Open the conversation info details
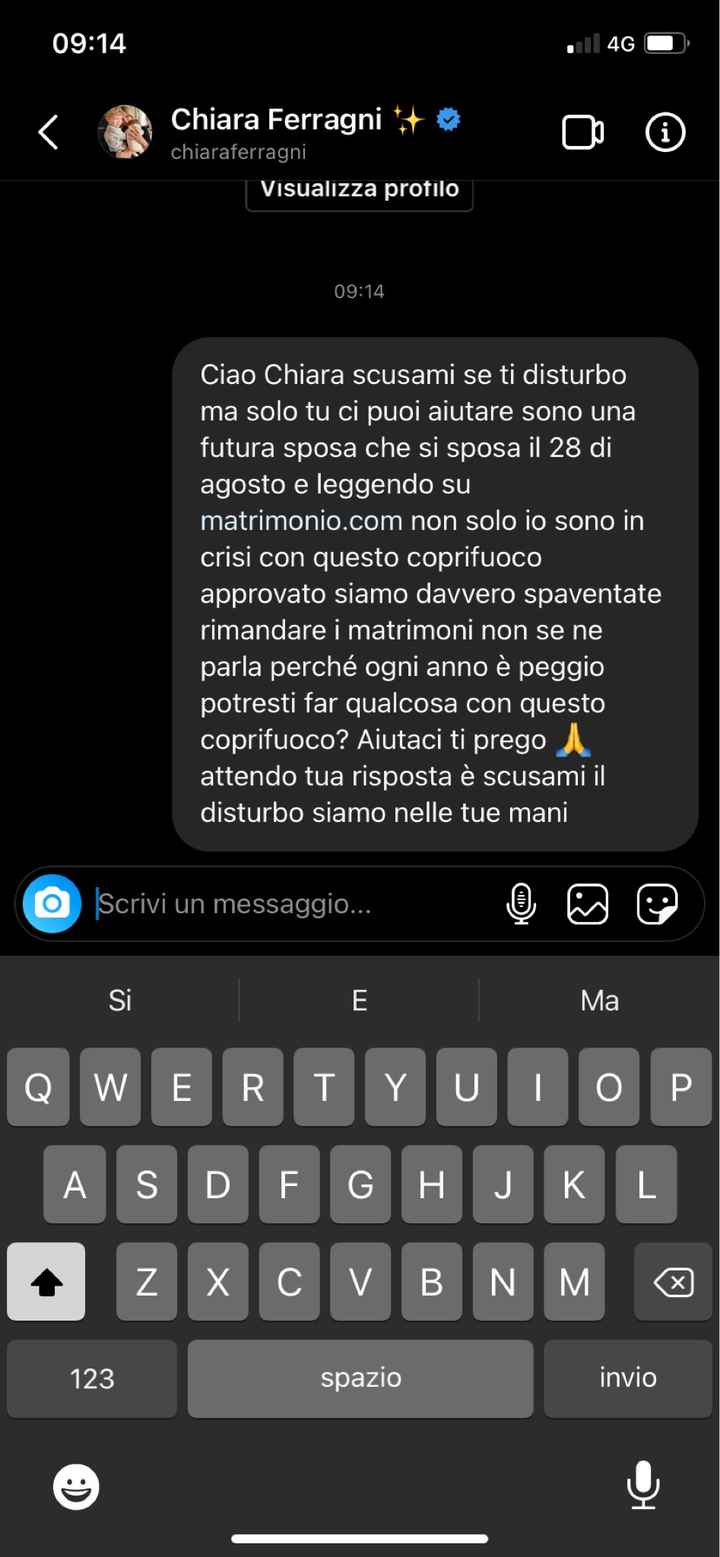Image resolution: width=720 pixels, height=1557 pixels. [665, 132]
